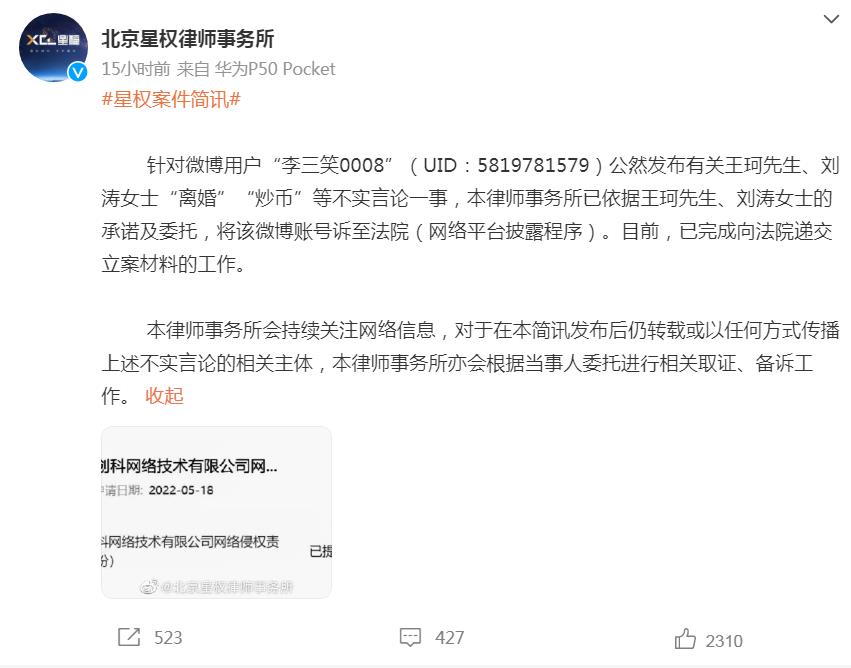This screenshot has width=851, height=668.
Task: Collapse the post with 收起
Action: [x=165, y=395]
